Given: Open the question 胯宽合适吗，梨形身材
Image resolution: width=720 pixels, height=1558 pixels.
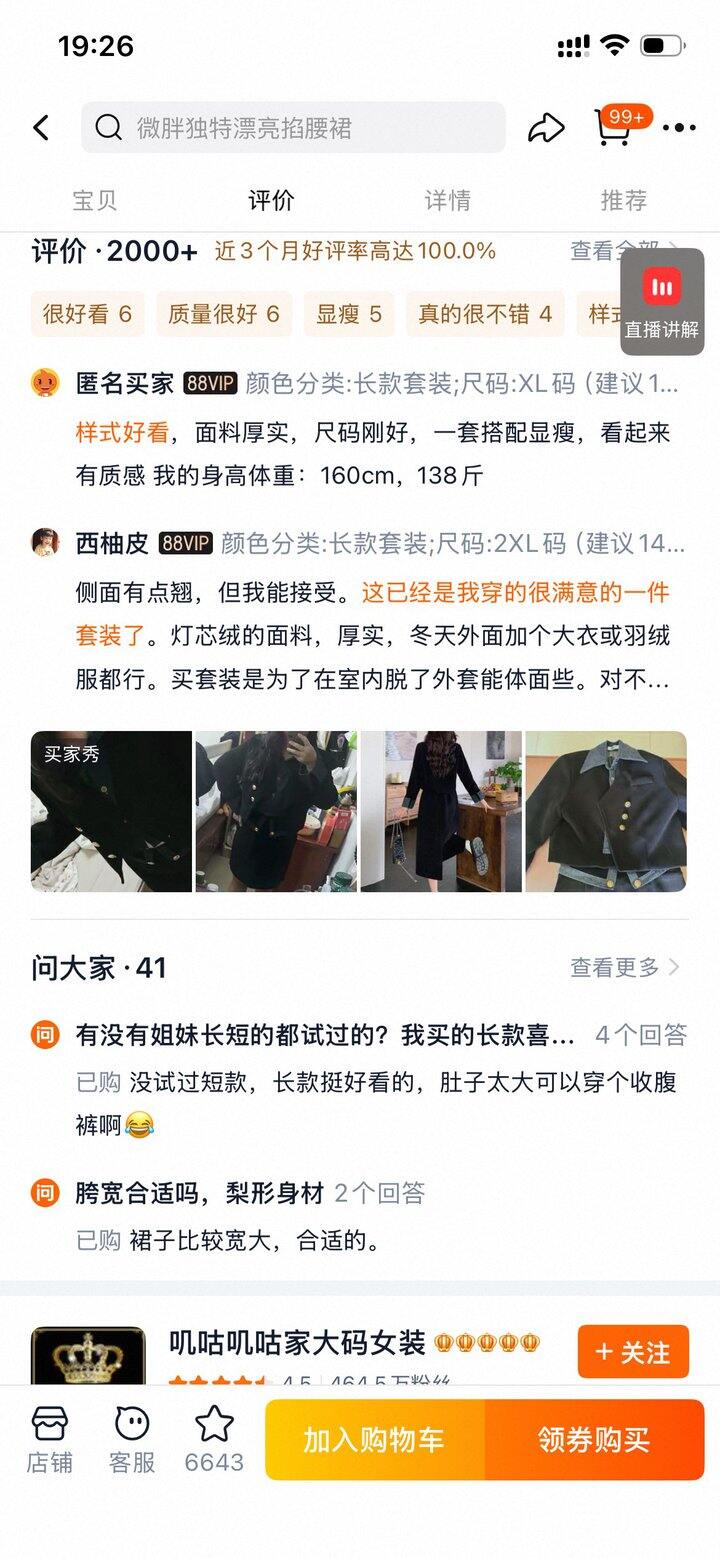Looking at the screenshot, I should point(200,1193).
